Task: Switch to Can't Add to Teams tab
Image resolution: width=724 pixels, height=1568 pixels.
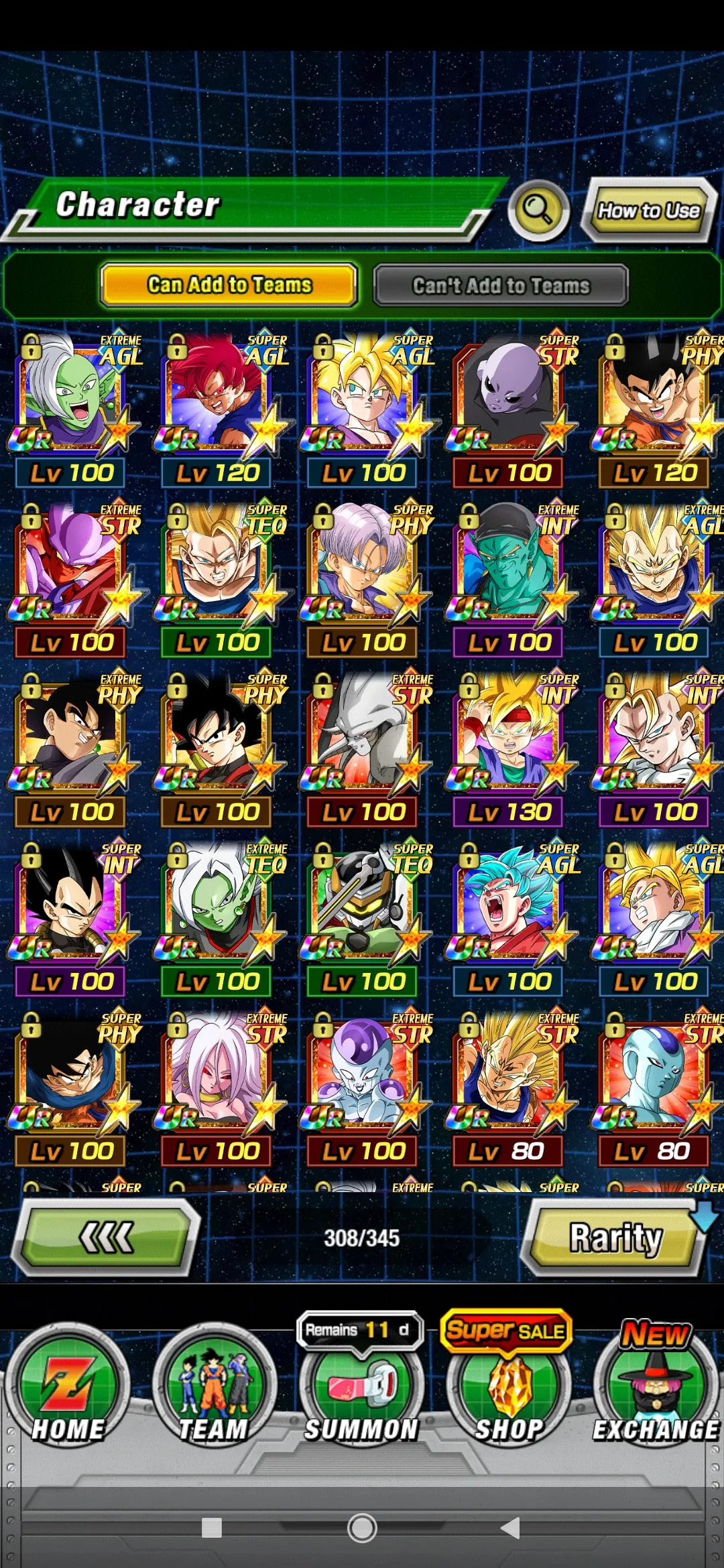Action: pos(501,285)
